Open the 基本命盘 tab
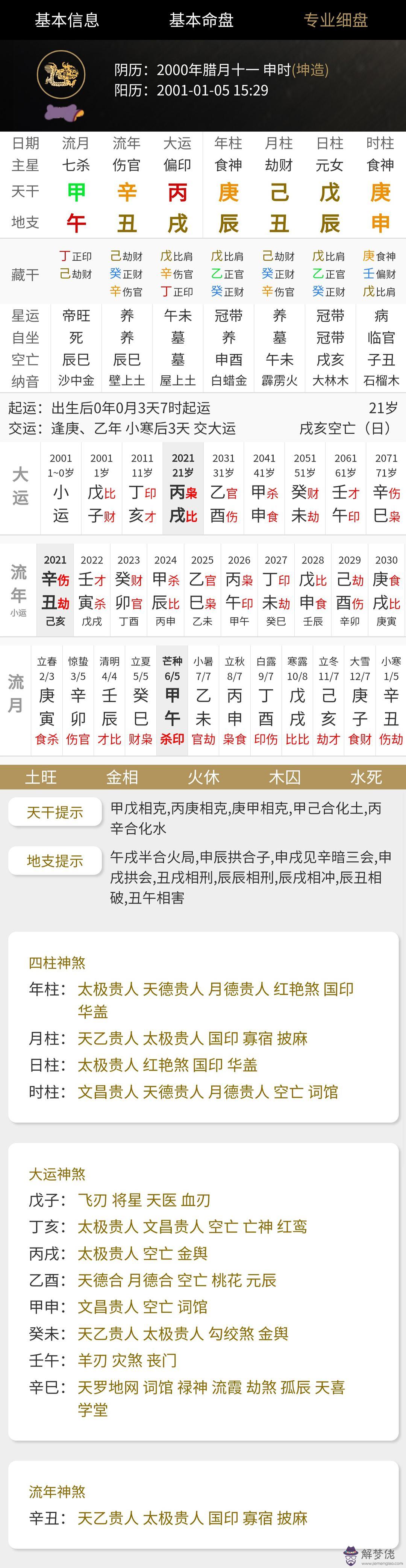The image size is (406, 1568). [201, 20]
